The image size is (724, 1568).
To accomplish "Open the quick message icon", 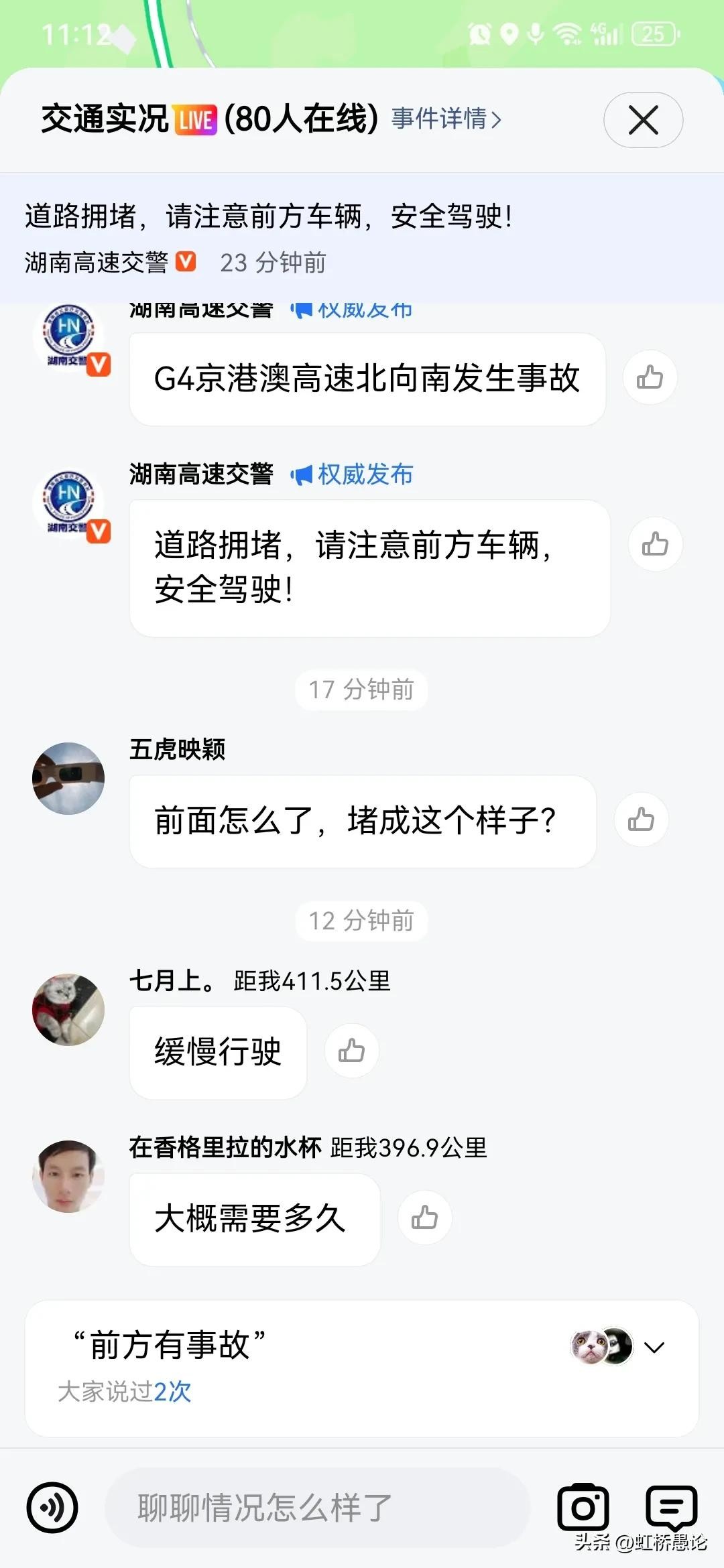I will click(671, 1508).
